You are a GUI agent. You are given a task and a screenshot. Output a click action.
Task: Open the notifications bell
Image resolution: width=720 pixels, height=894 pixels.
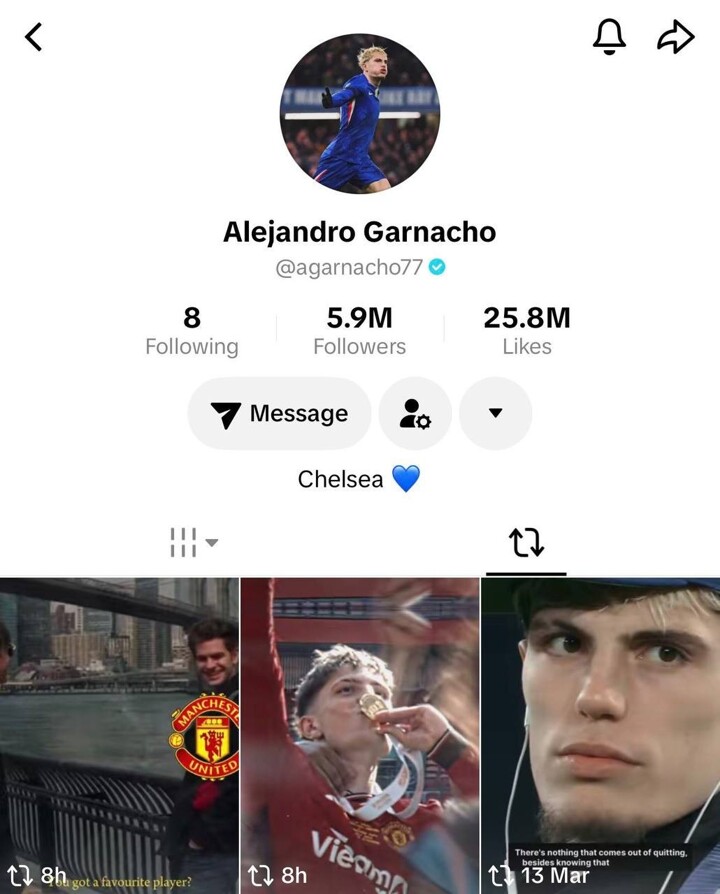pyautogui.click(x=609, y=37)
